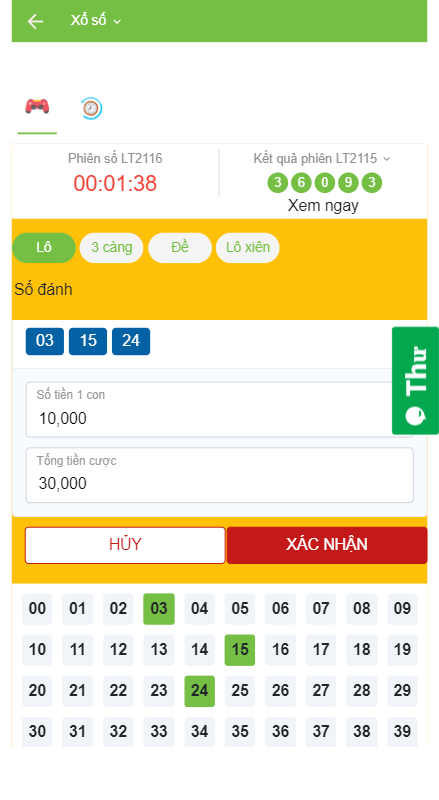Open the Xổ số dropdown

[x=95, y=20]
